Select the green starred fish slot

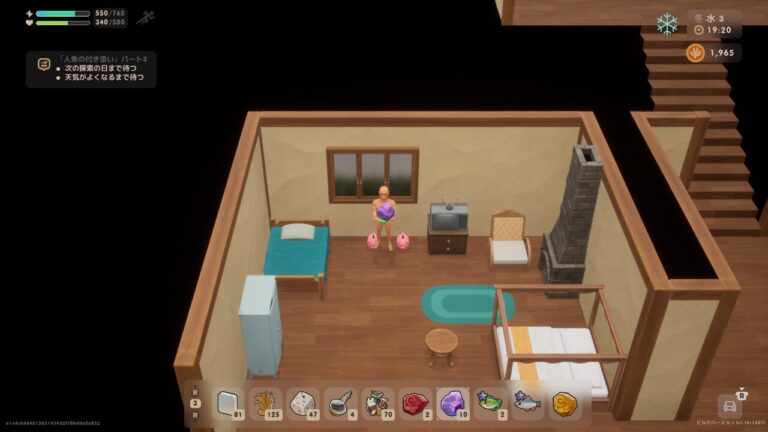coord(490,402)
